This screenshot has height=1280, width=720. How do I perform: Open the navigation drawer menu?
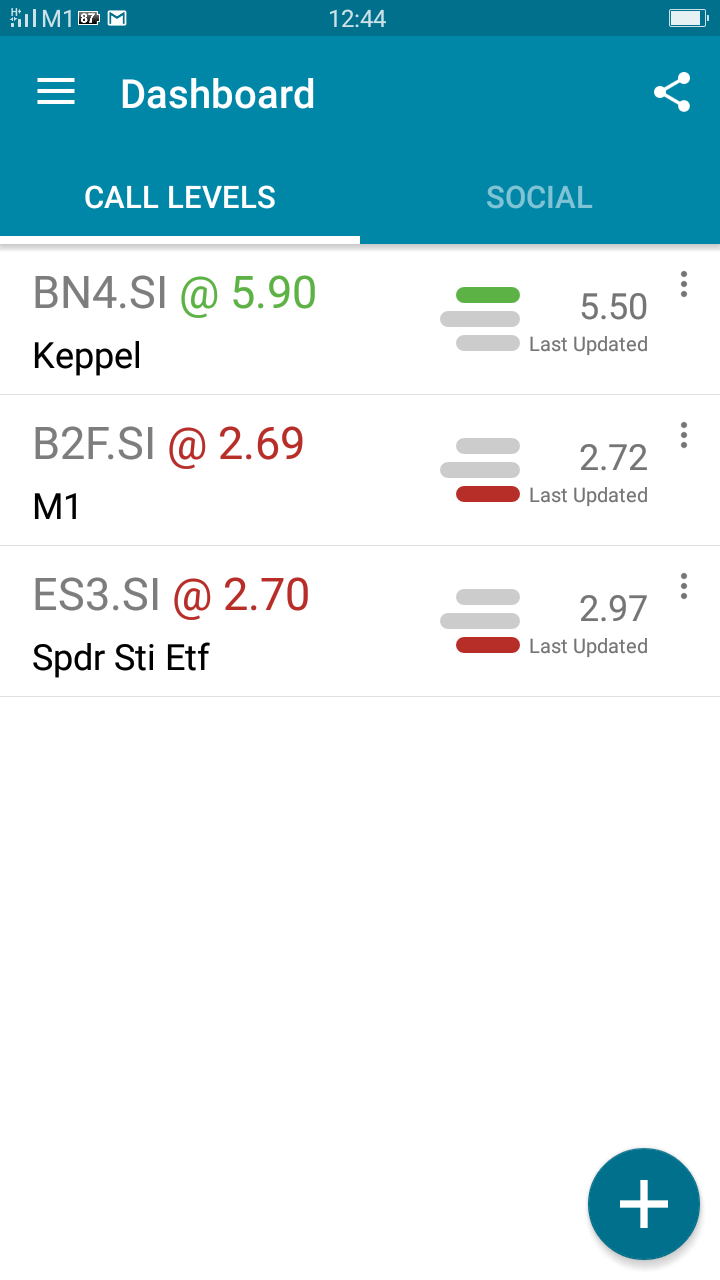tap(55, 91)
